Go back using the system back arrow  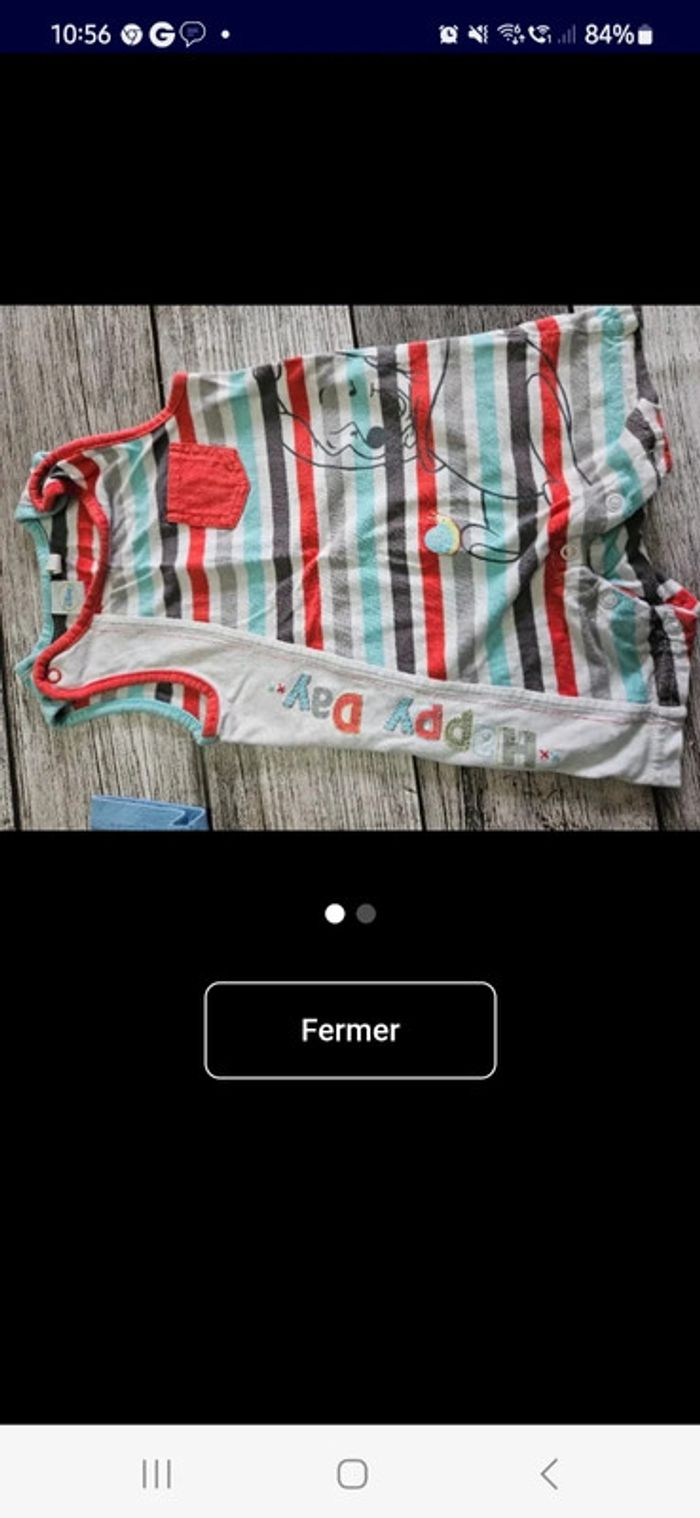pos(548,1473)
